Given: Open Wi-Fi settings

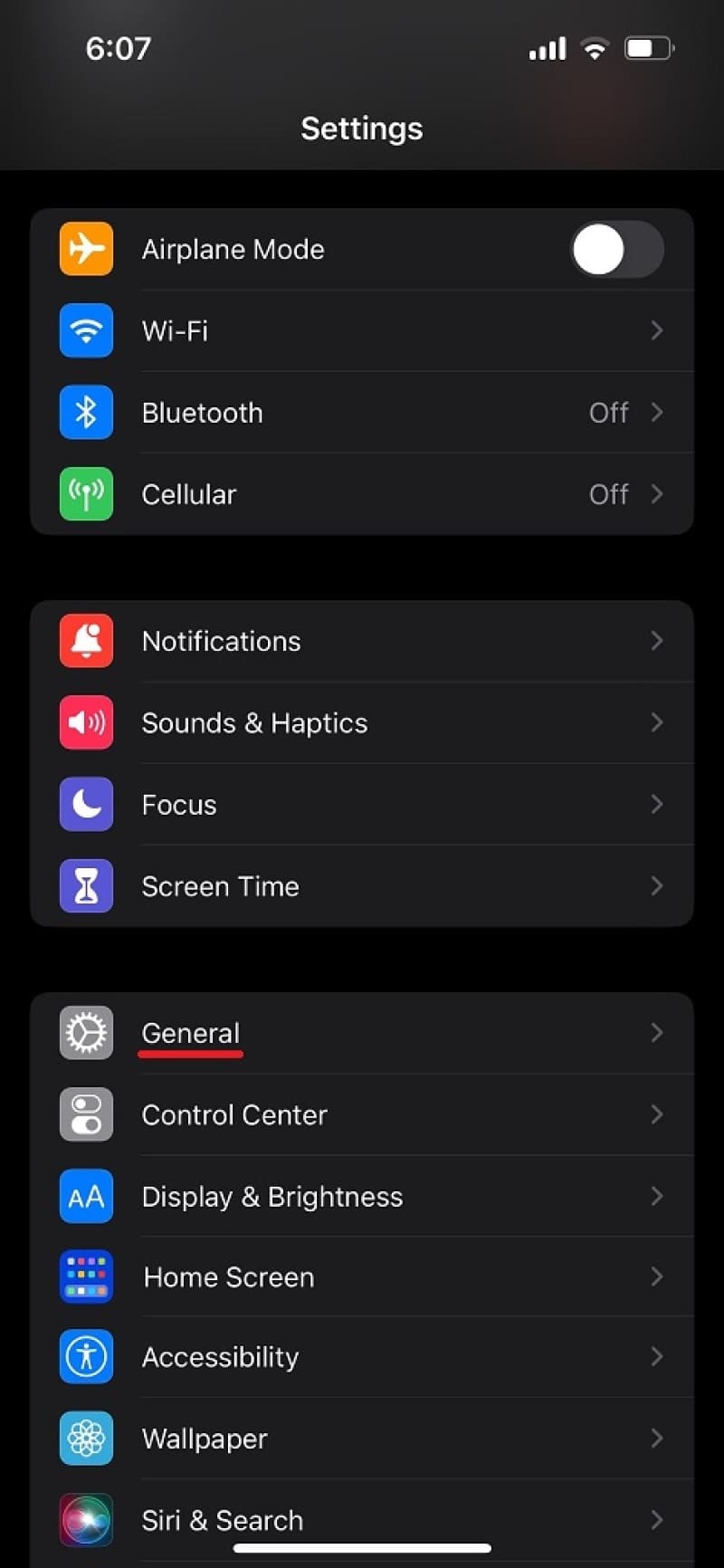Looking at the screenshot, I should click(362, 330).
